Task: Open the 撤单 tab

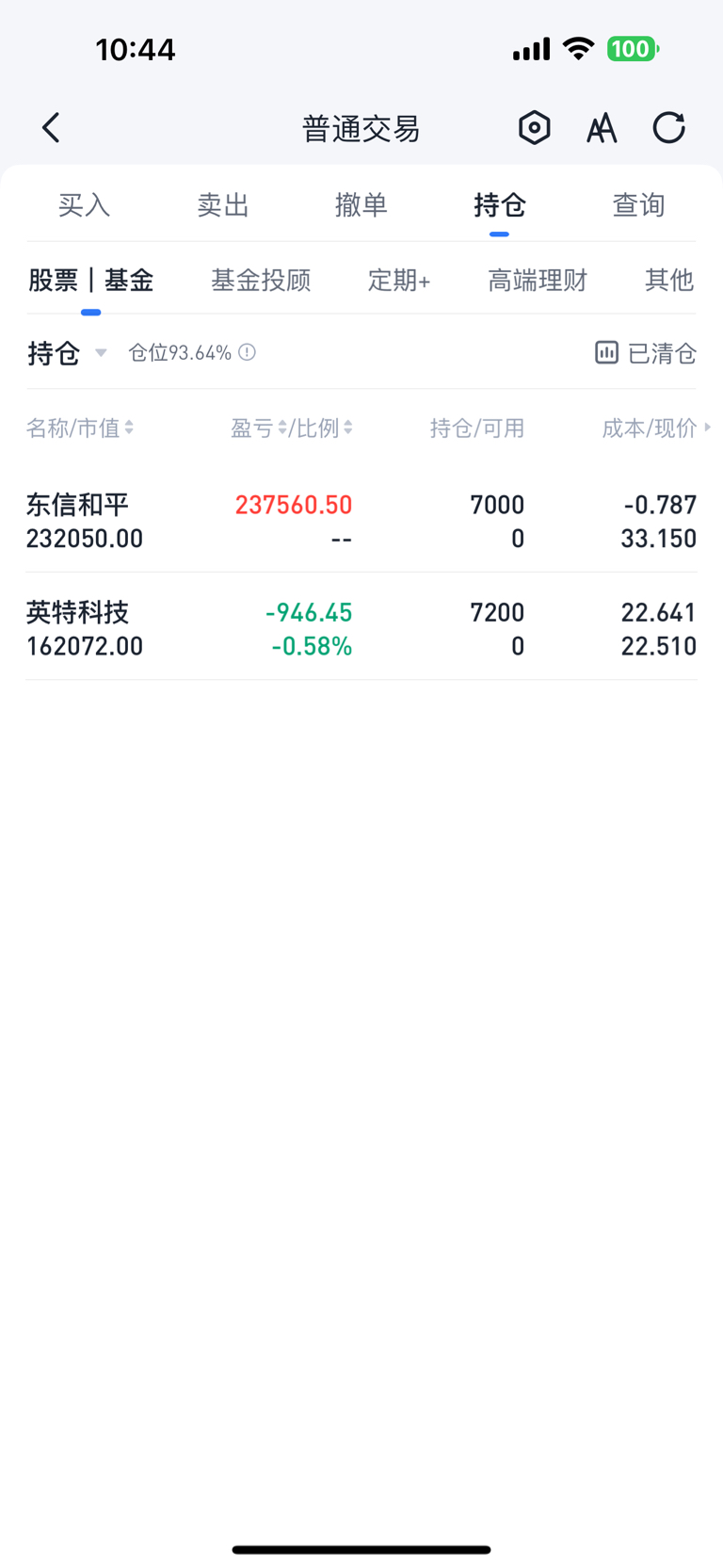Action: [361, 205]
